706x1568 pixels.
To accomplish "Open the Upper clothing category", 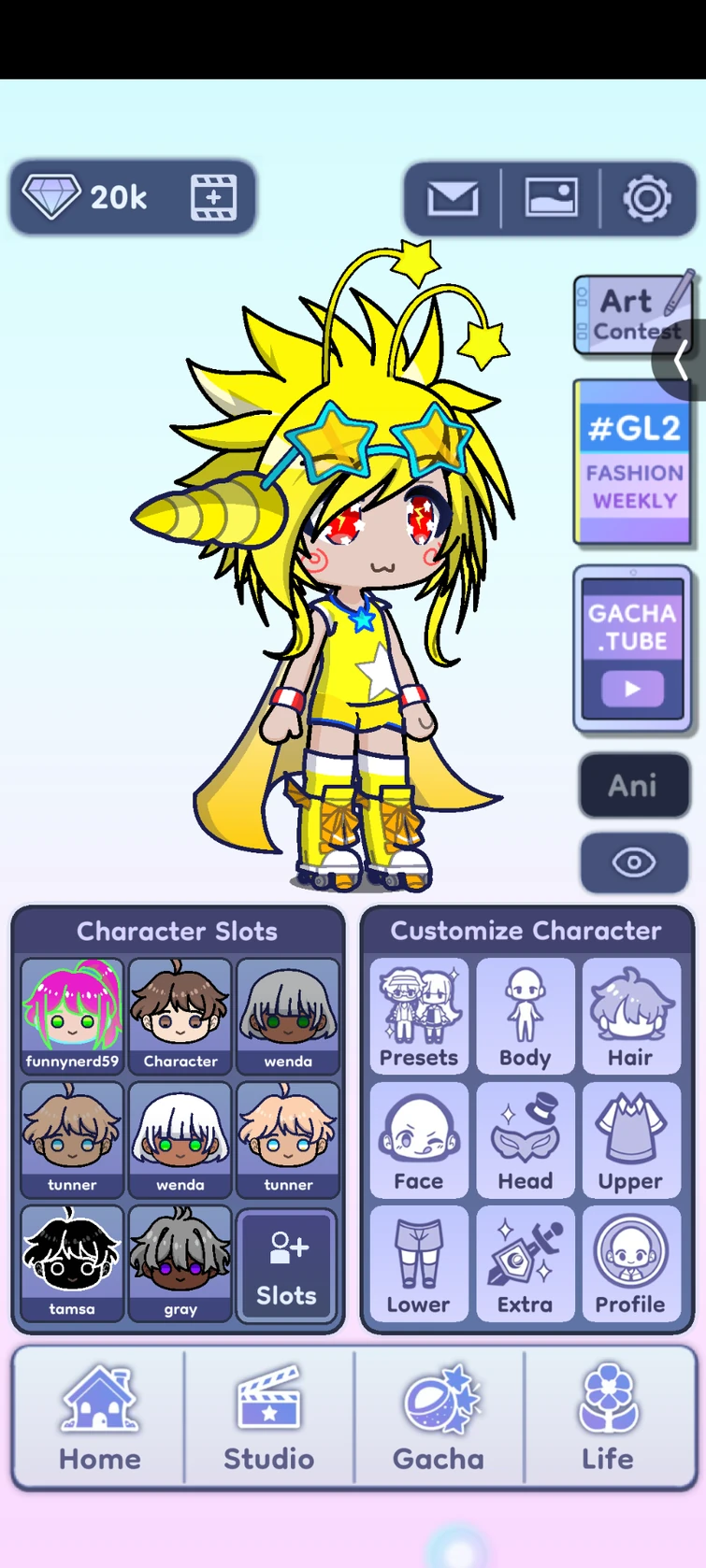I will [631, 1140].
